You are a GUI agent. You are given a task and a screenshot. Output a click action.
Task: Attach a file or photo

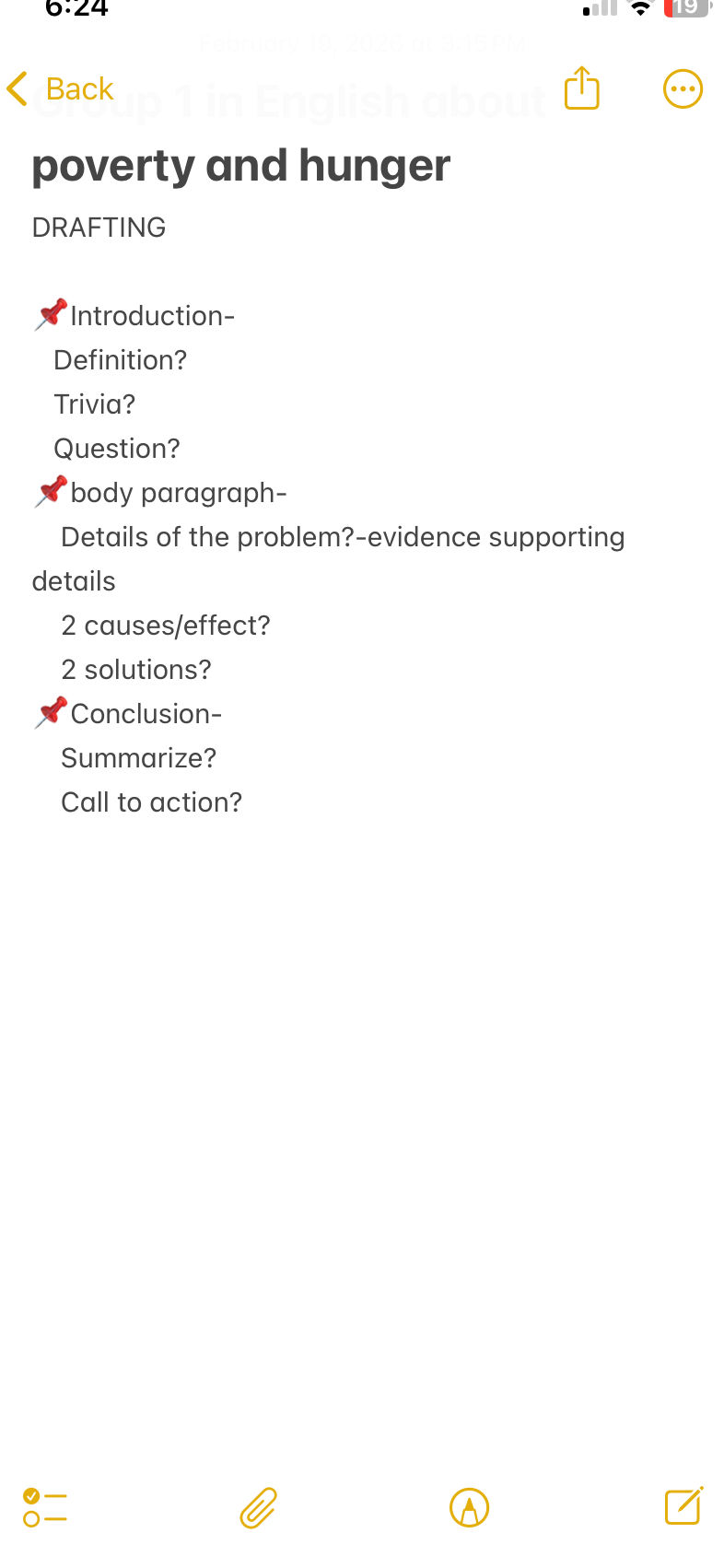pyautogui.click(x=259, y=1508)
